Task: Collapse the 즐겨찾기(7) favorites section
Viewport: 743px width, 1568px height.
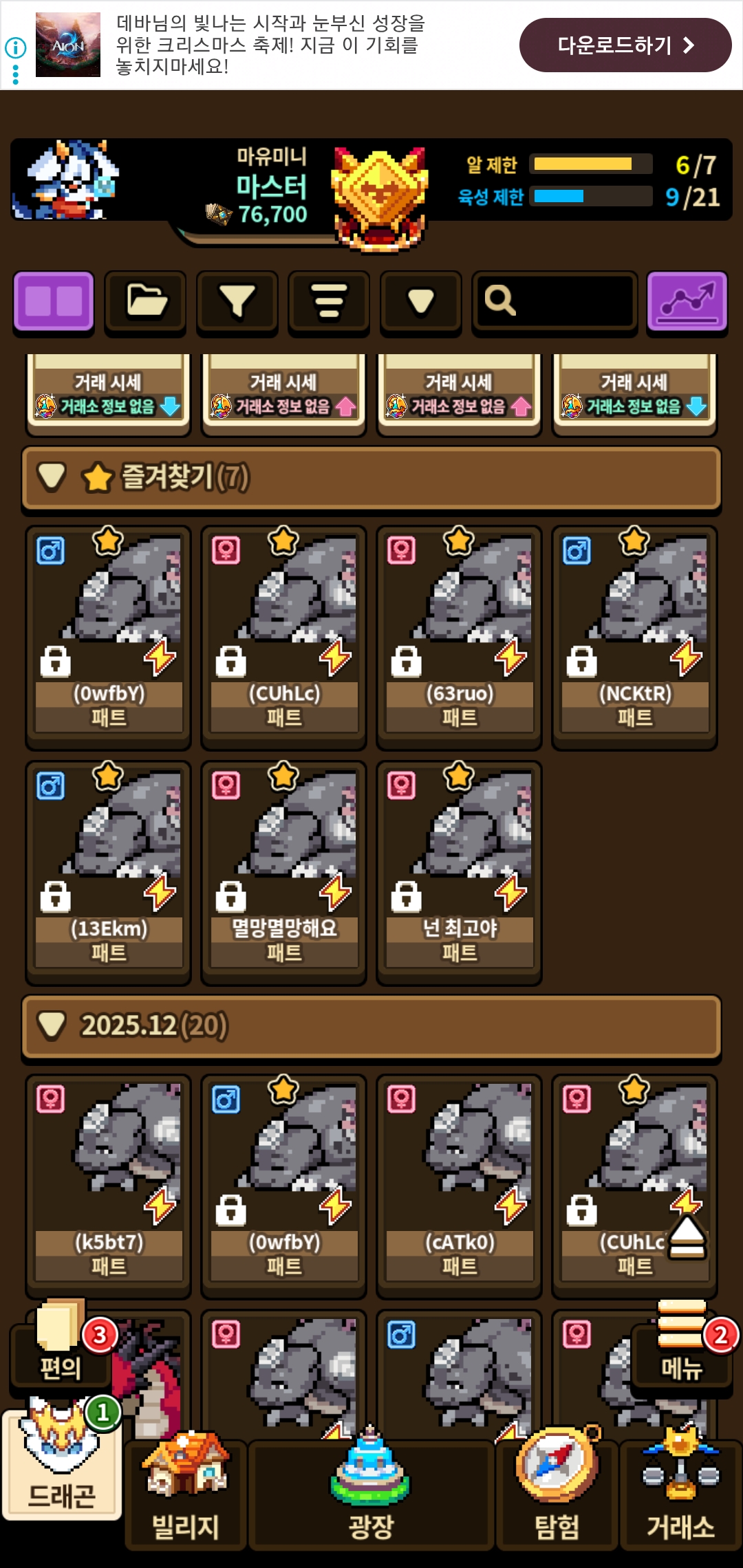Action: tap(52, 477)
